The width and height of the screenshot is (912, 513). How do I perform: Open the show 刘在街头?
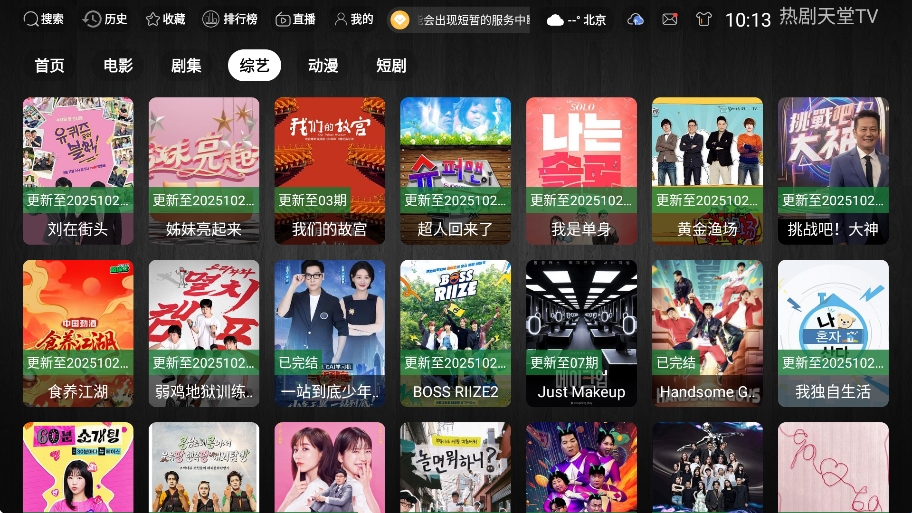coord(78,170)
